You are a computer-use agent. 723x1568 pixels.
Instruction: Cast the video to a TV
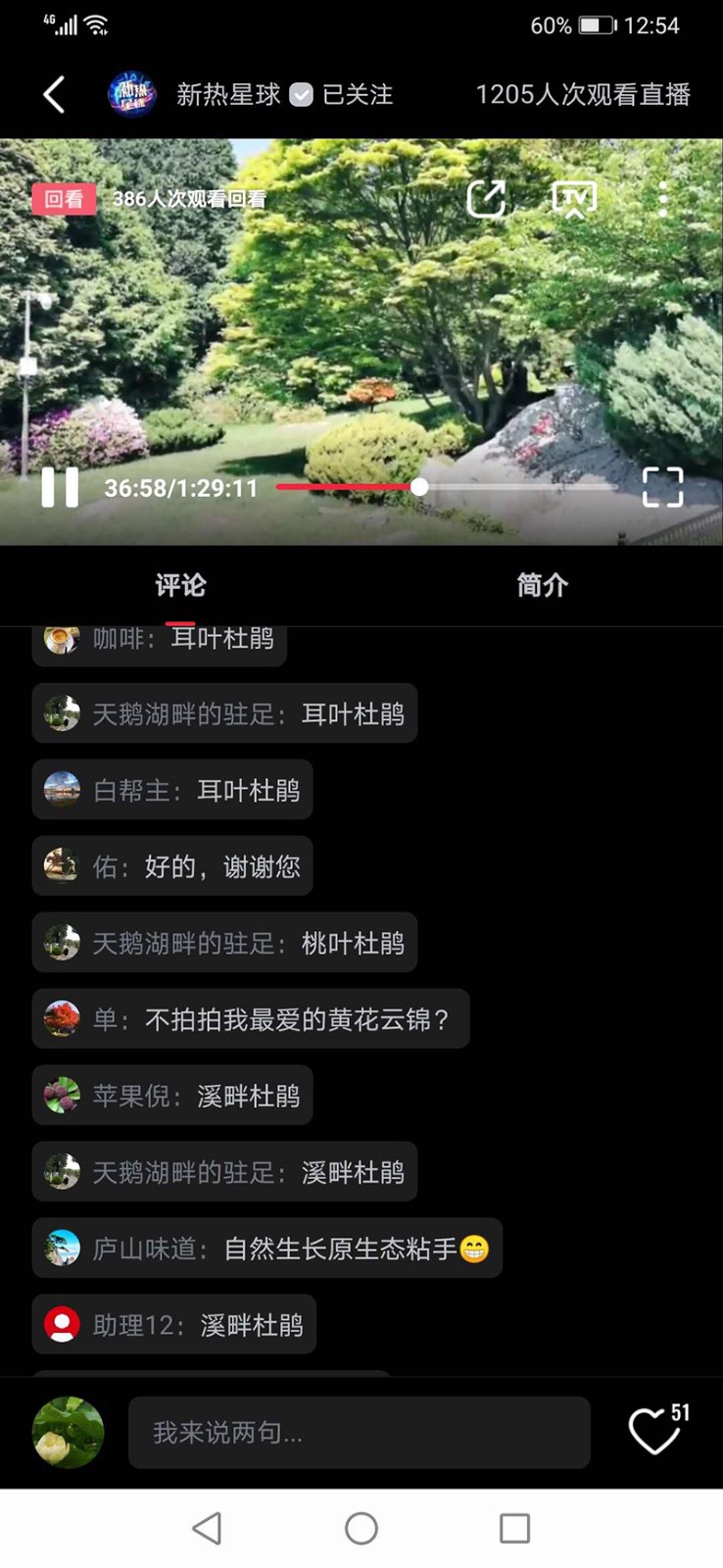click(x=574, y=199)
